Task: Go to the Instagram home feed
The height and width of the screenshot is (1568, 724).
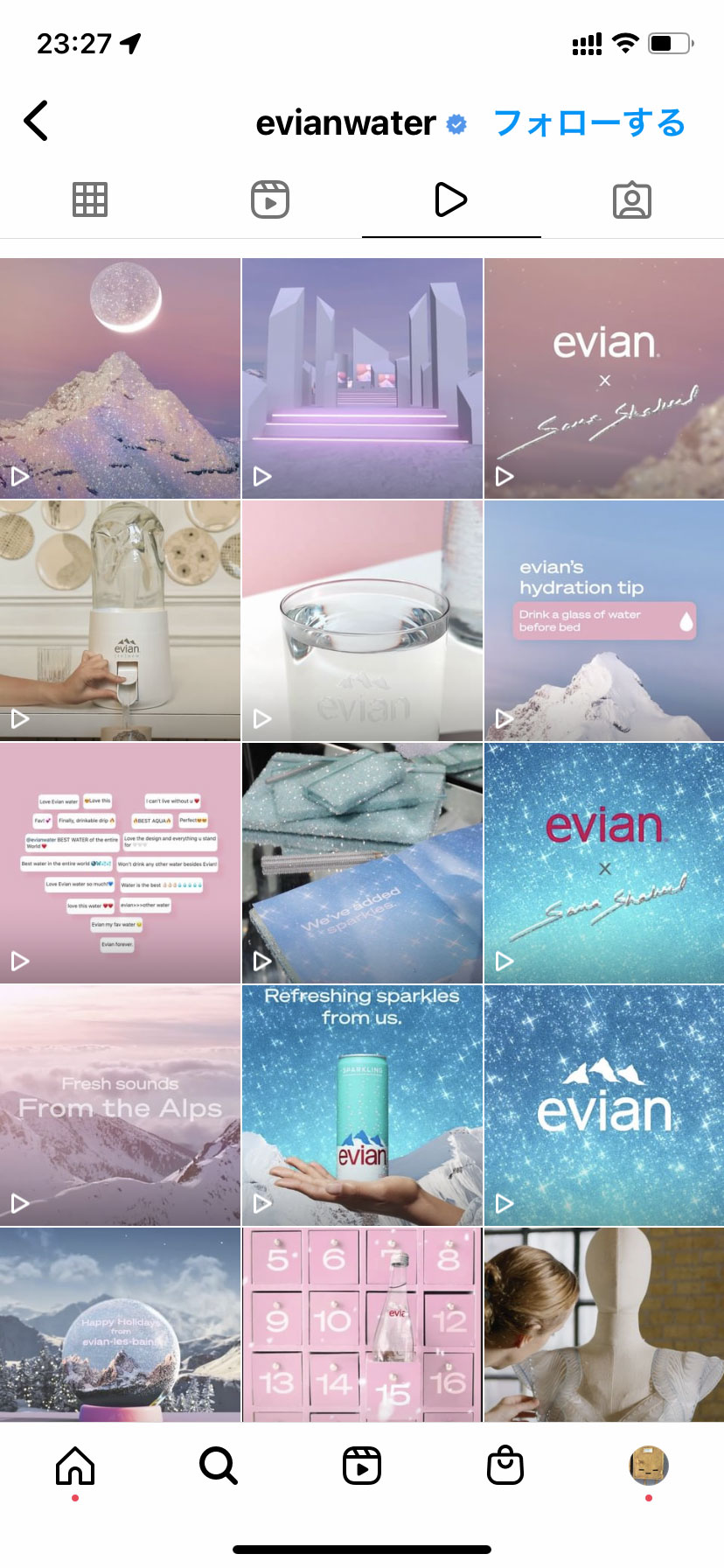Action: 75,1466
